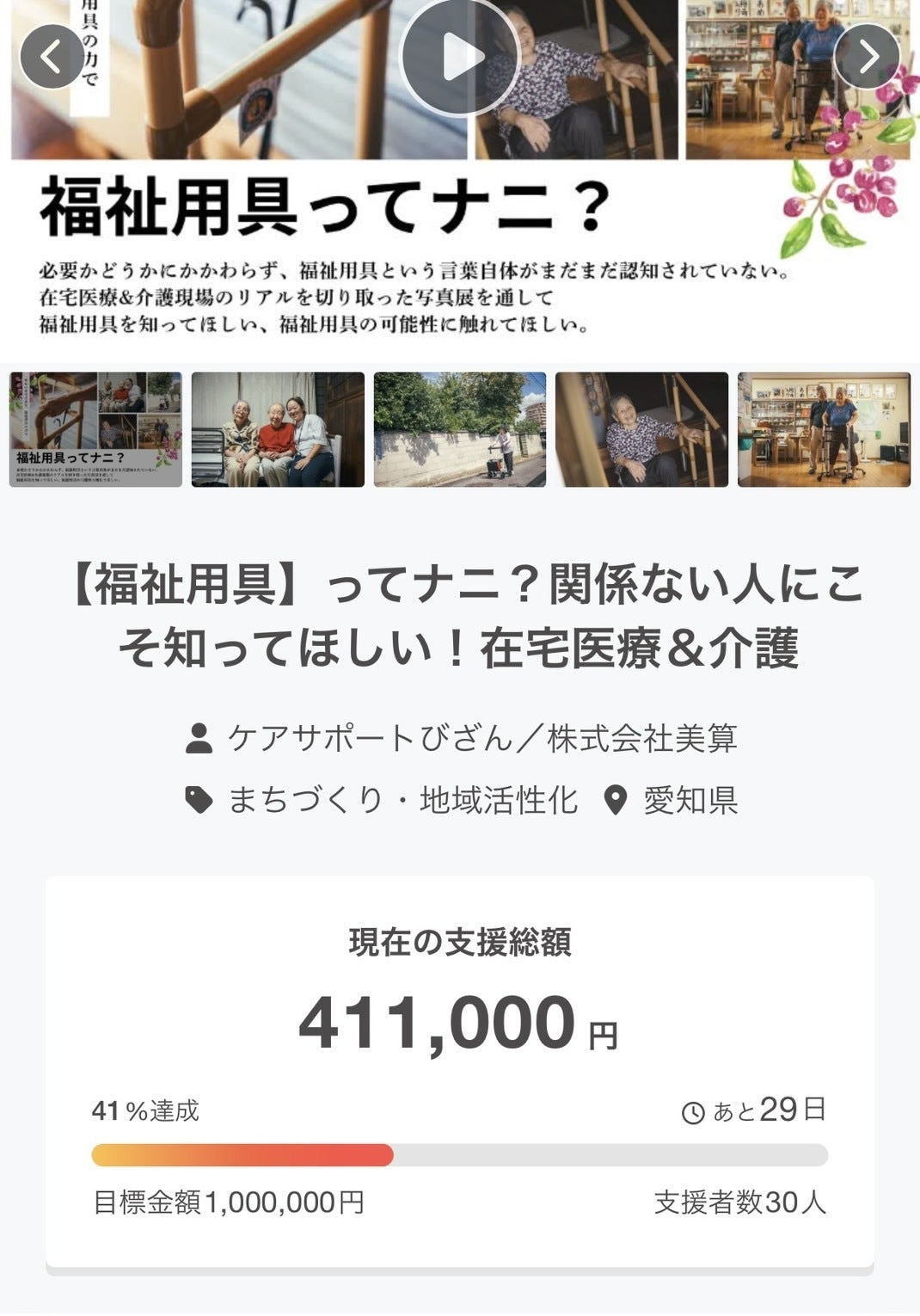The width and height of the screenshot is (920, 1316).
Task: Play the project video
Action: [460, 57]
